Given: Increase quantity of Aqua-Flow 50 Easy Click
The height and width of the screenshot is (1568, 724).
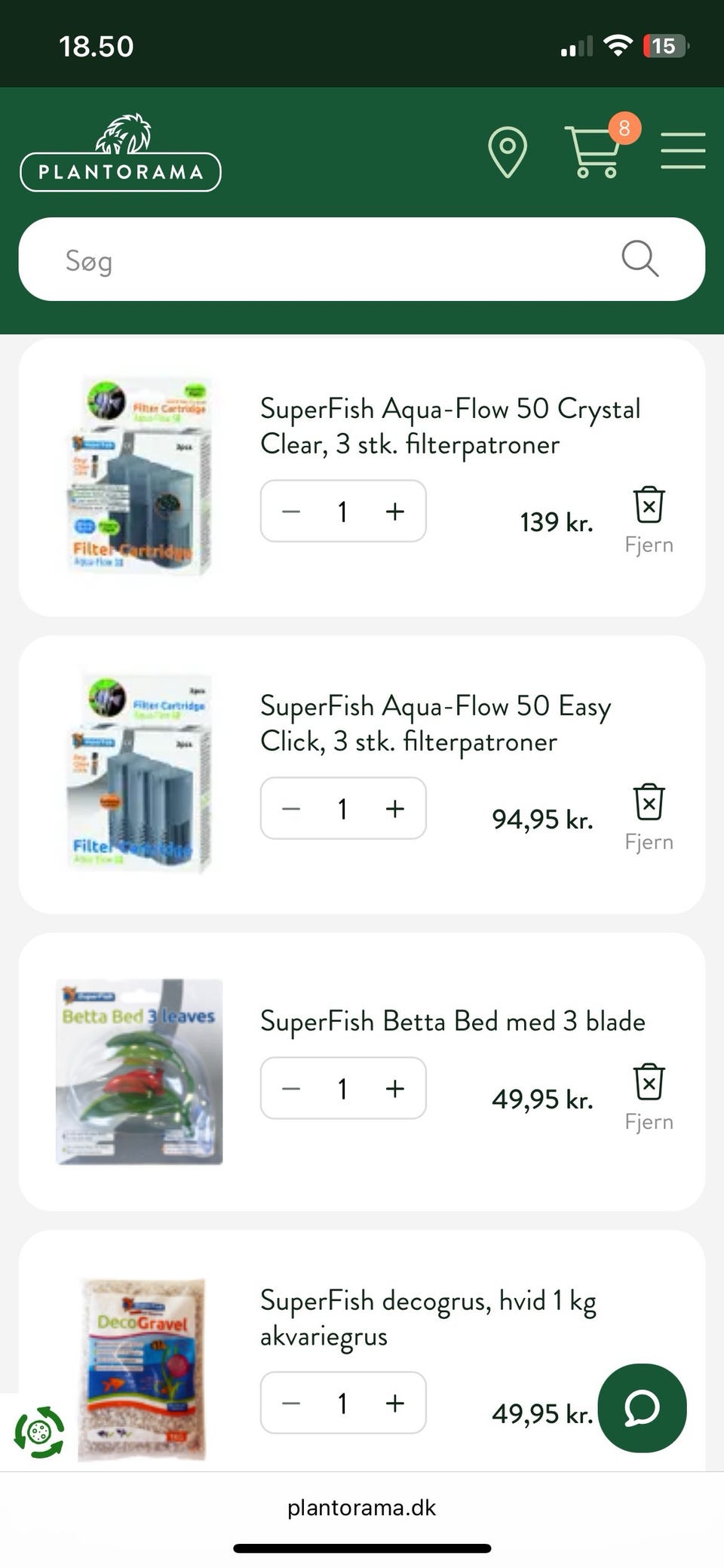Looking at the screenshot, I should point(395,809).
